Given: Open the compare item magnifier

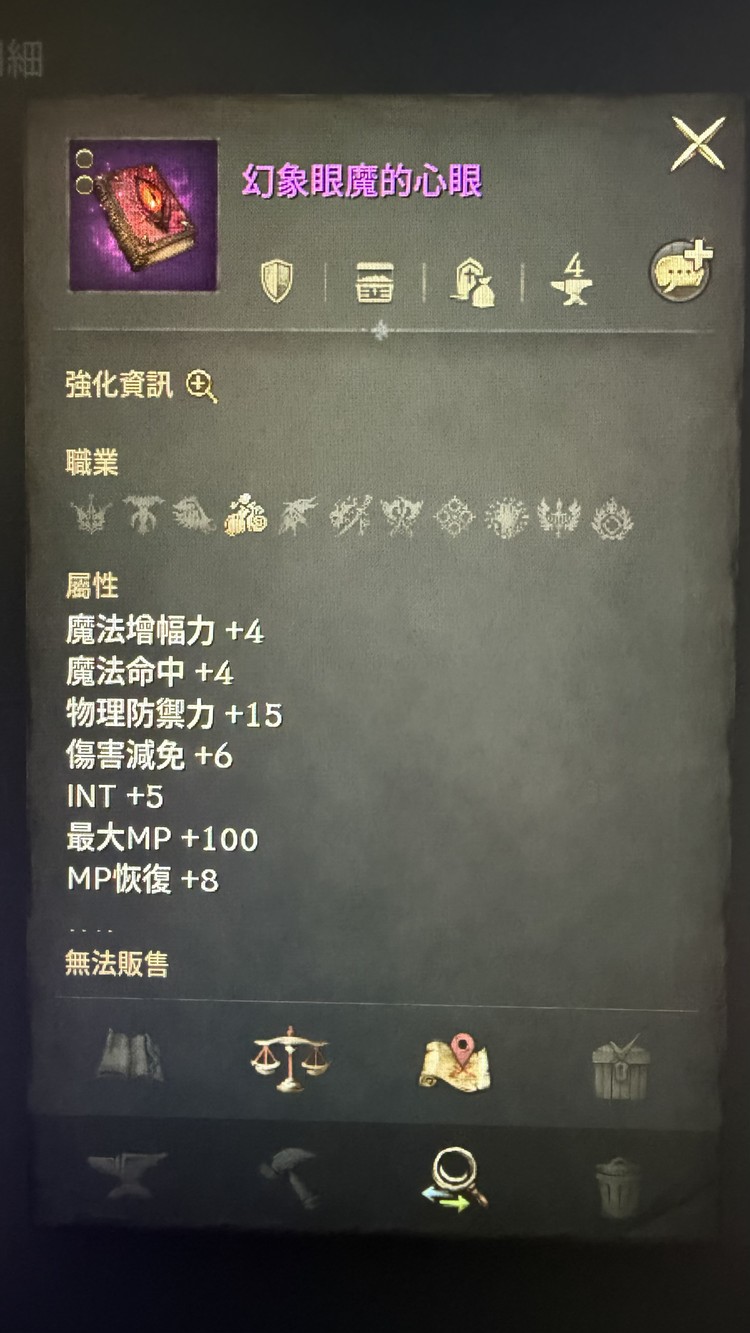Looking at the screenshot, I should [x=455, y=1180].
